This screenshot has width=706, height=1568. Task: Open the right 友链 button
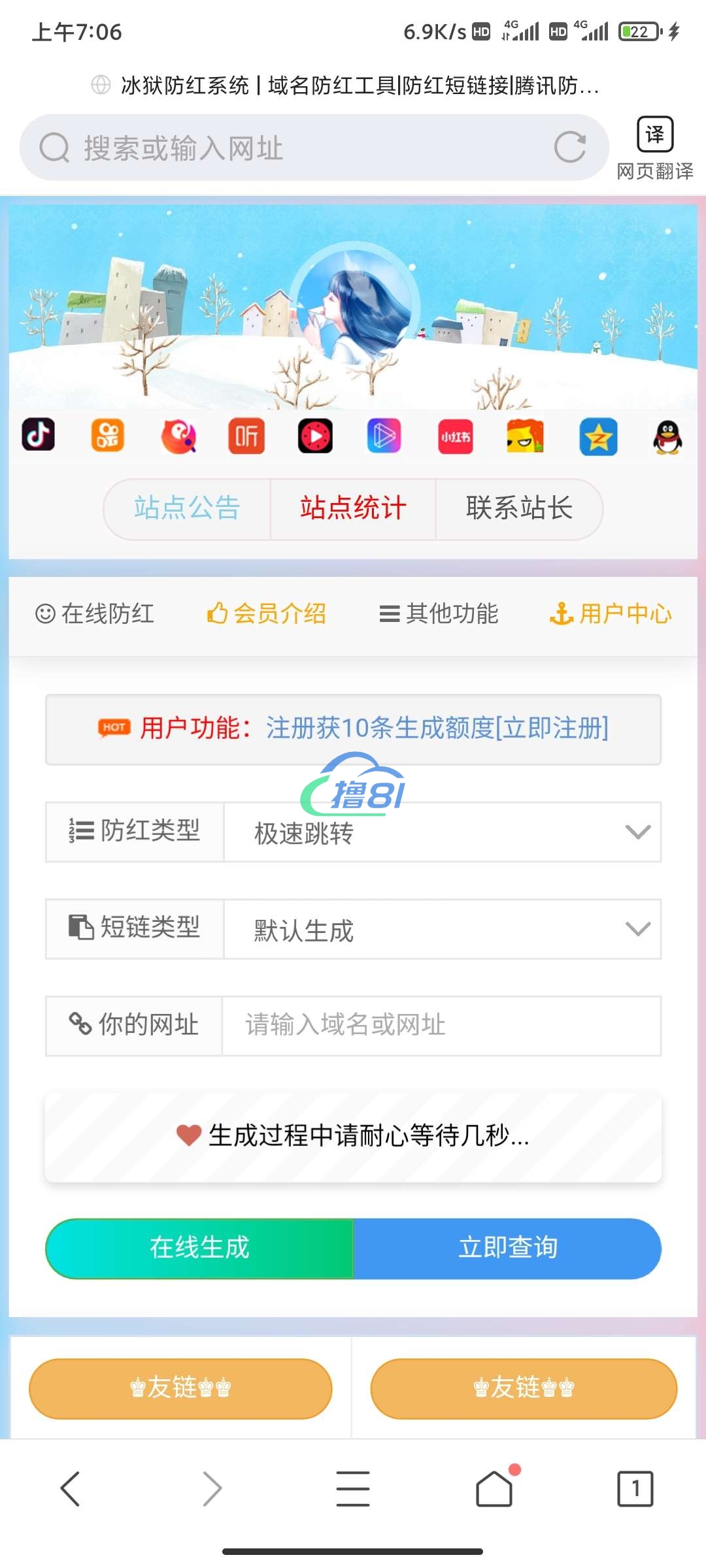coord(524,1388)
